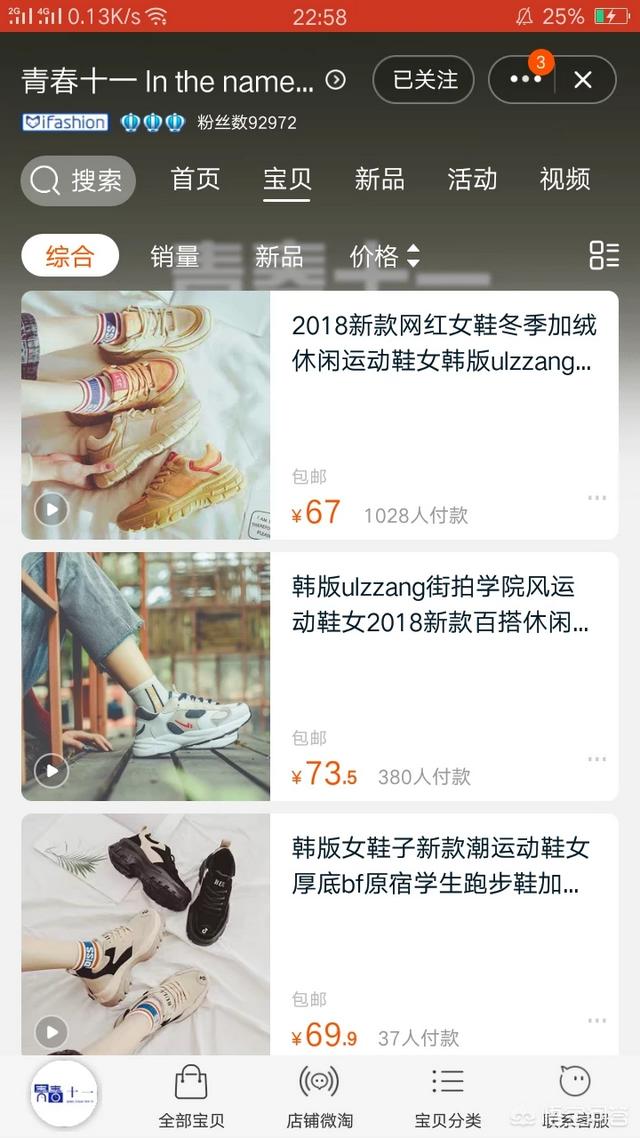
Task: Go to 全部宝贝 in bottom bar
Action: (x=191, y=1096)
